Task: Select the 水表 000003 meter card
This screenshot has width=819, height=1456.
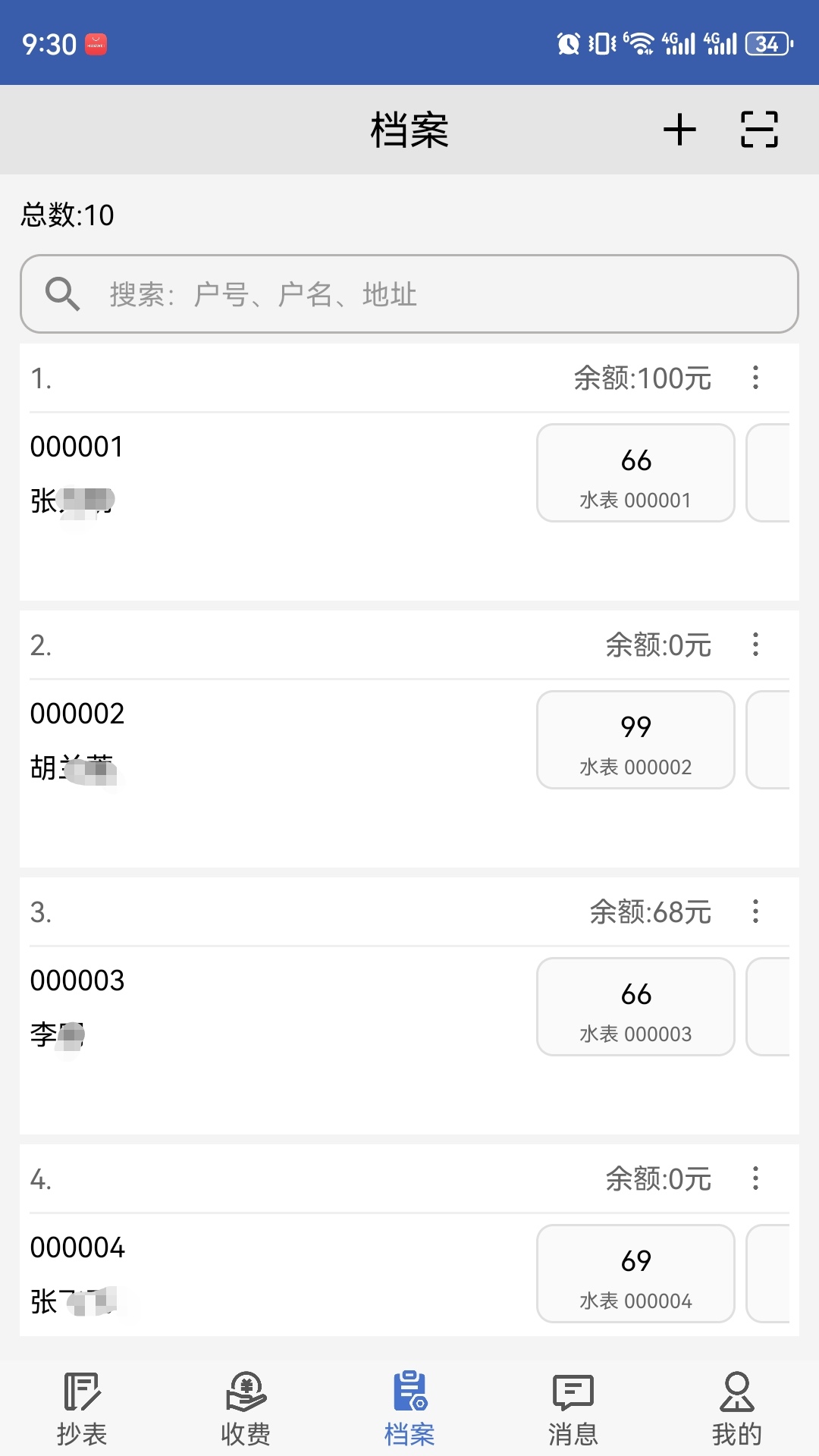Action: pyautogui.click(x=635, y=1006)
